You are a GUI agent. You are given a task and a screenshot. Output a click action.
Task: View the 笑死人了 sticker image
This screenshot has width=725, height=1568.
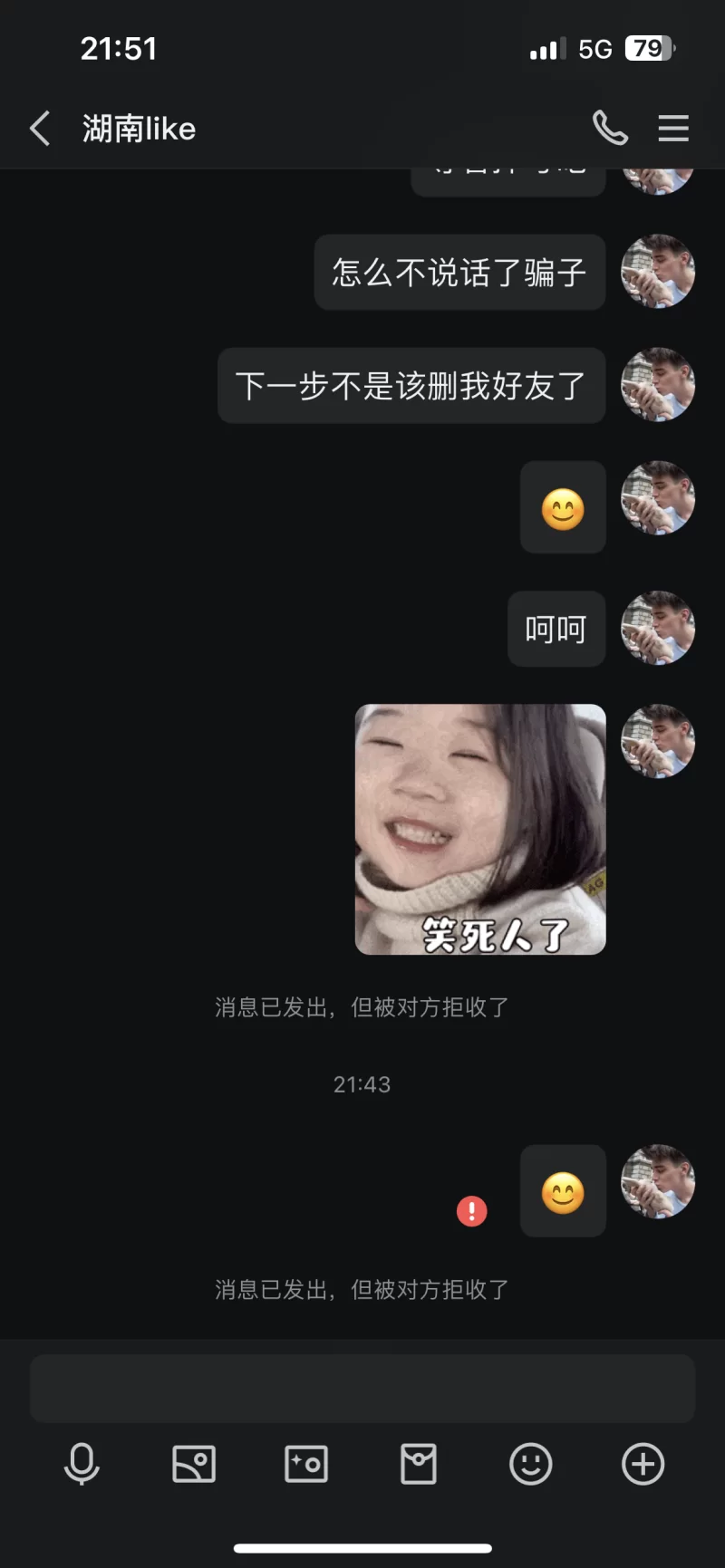[480, 829]
